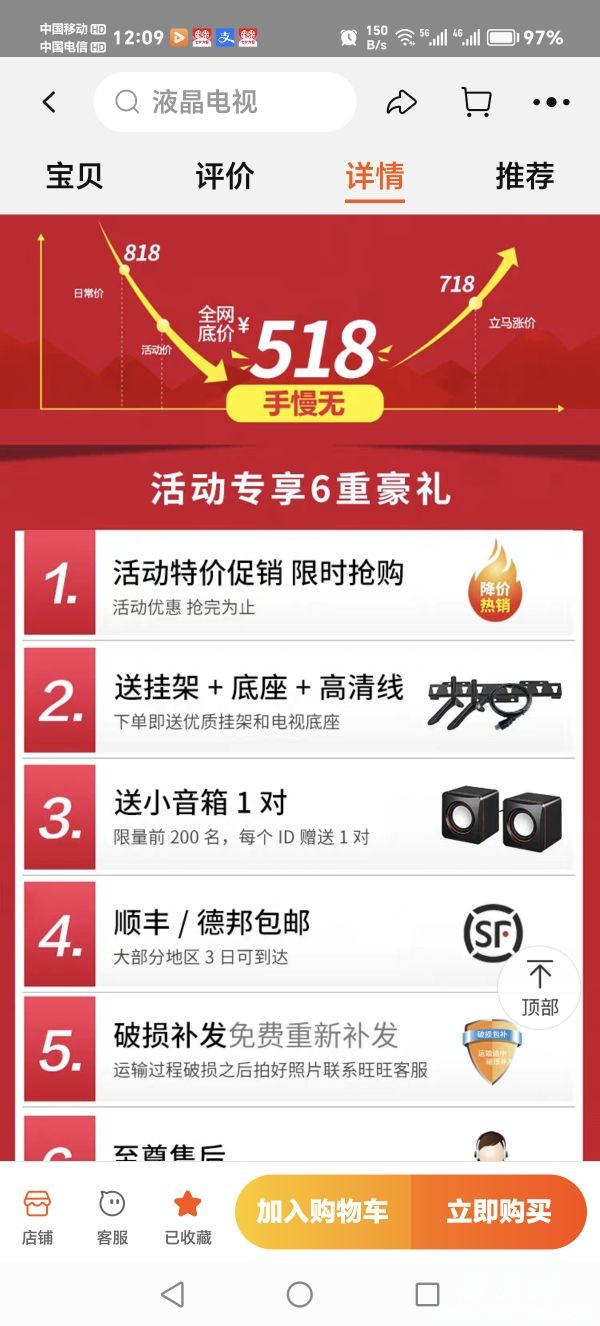The image size is (600, 1326).
Task: Tap the 液晶电视 search box
Action: point(224,102)
